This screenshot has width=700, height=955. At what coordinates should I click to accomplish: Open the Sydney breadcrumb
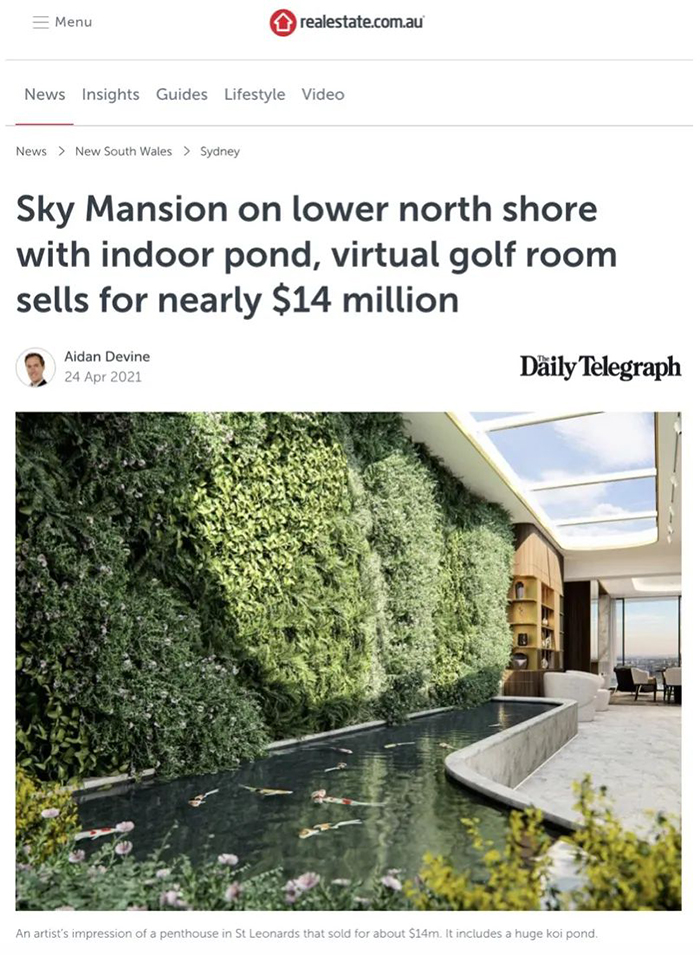click(x=219, y=151)
